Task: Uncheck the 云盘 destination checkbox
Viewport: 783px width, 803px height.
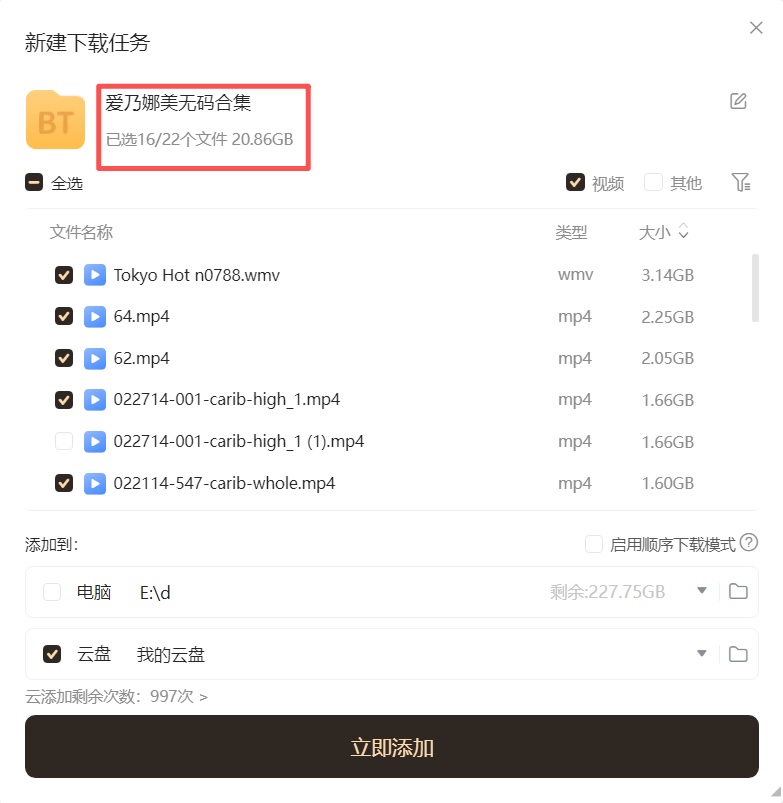Action: (52, 654)
